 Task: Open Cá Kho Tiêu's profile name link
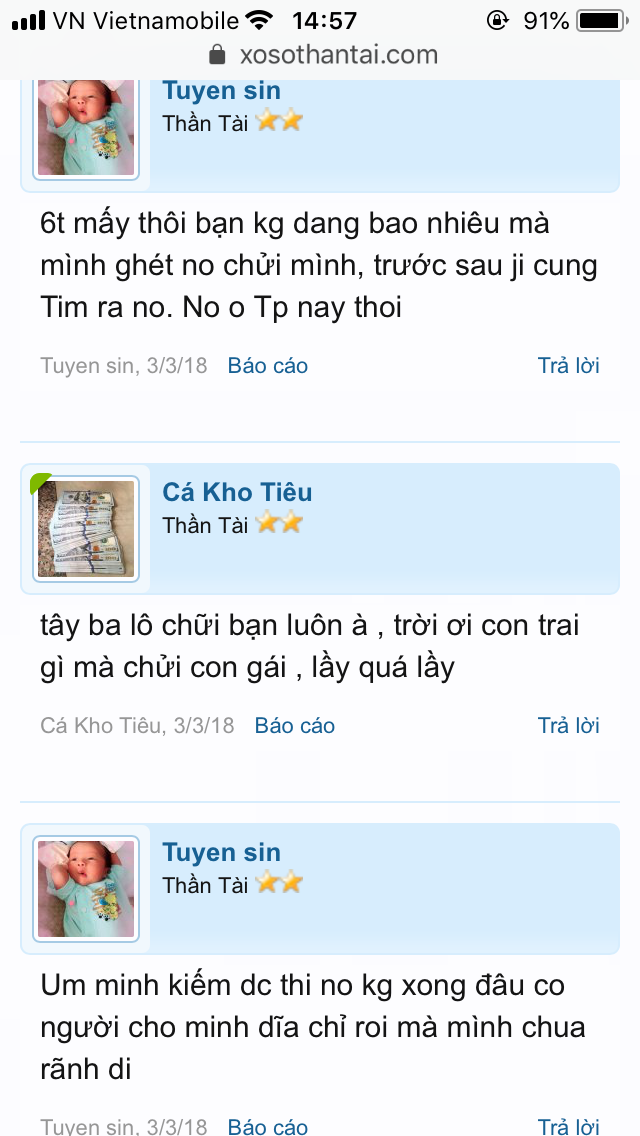237,492
